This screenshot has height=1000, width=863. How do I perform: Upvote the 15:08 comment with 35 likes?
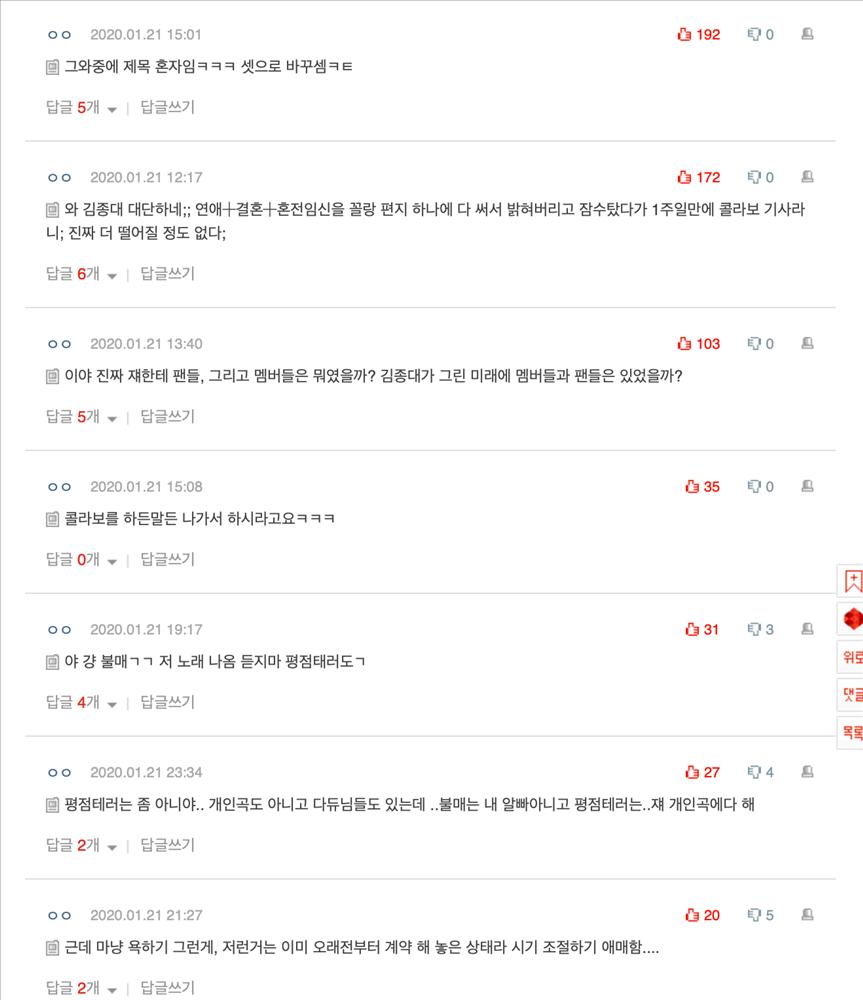tap(702, 486)
